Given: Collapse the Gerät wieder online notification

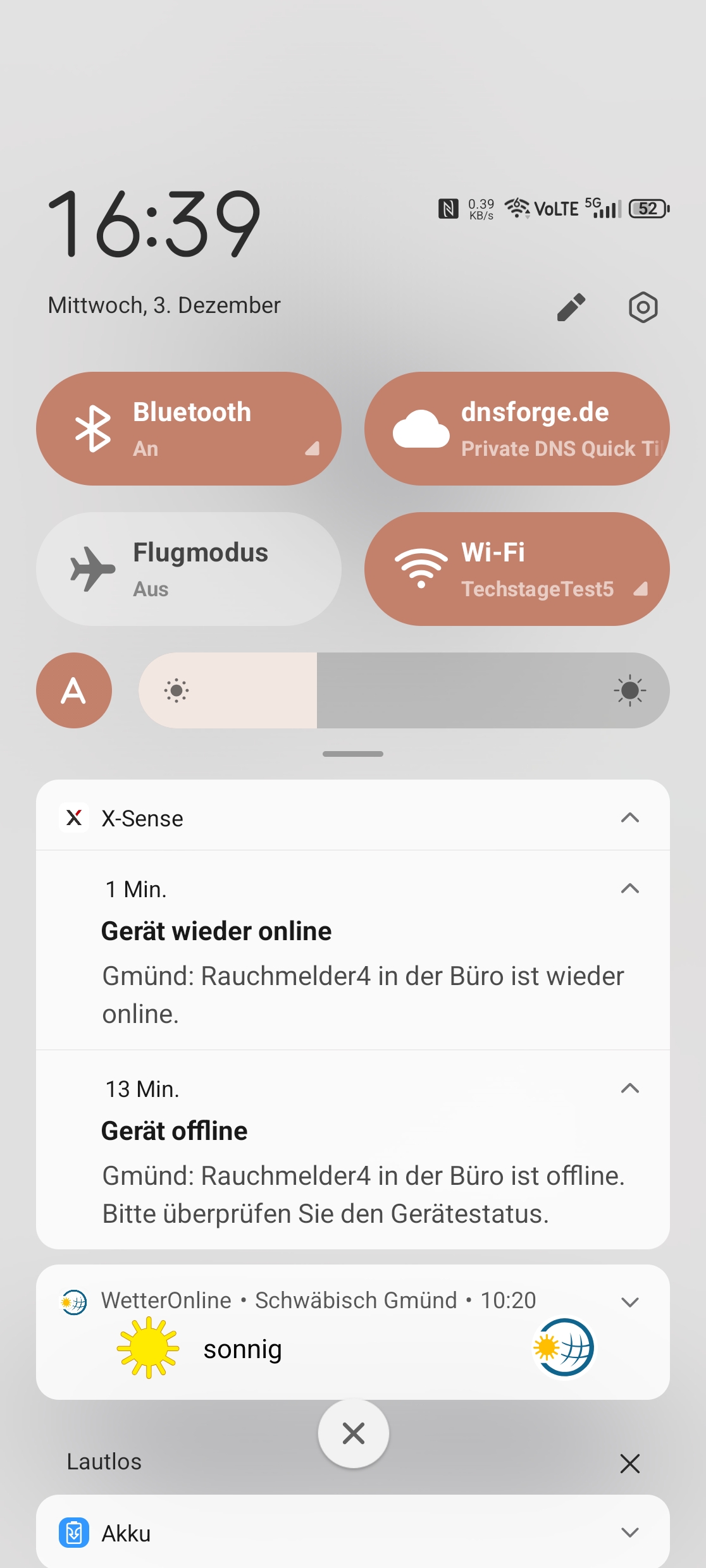Looking at the screenshot, I should 629,889.
